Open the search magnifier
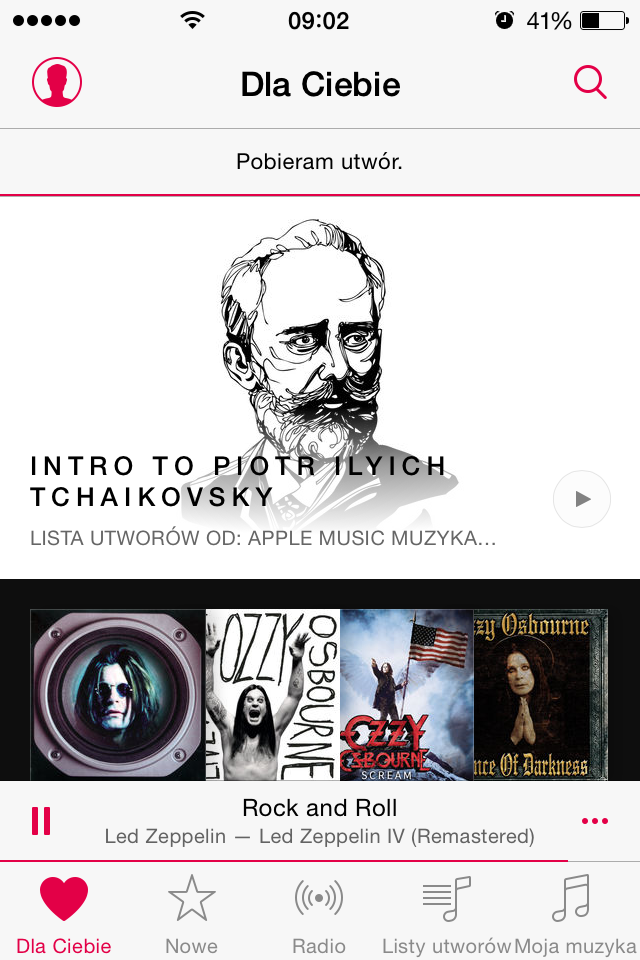 [x=590, y=83]
